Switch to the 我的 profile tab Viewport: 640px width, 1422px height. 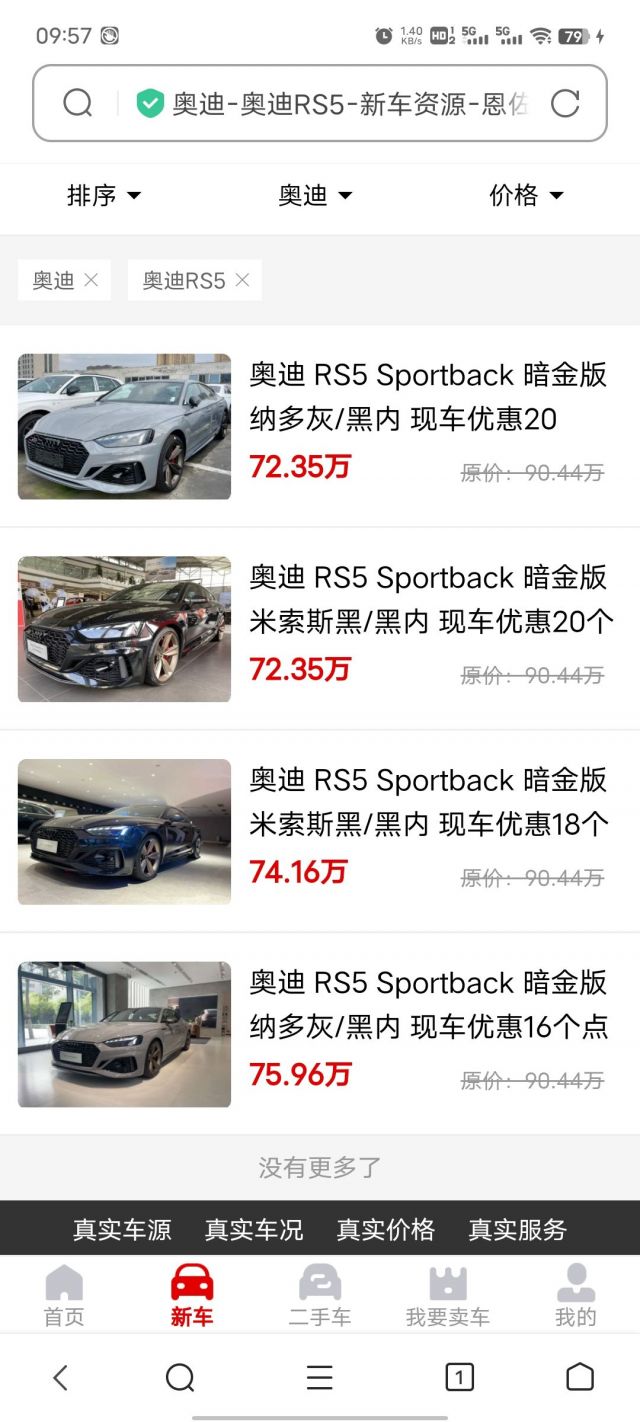pyautogui.click(x=576, y=1295)
